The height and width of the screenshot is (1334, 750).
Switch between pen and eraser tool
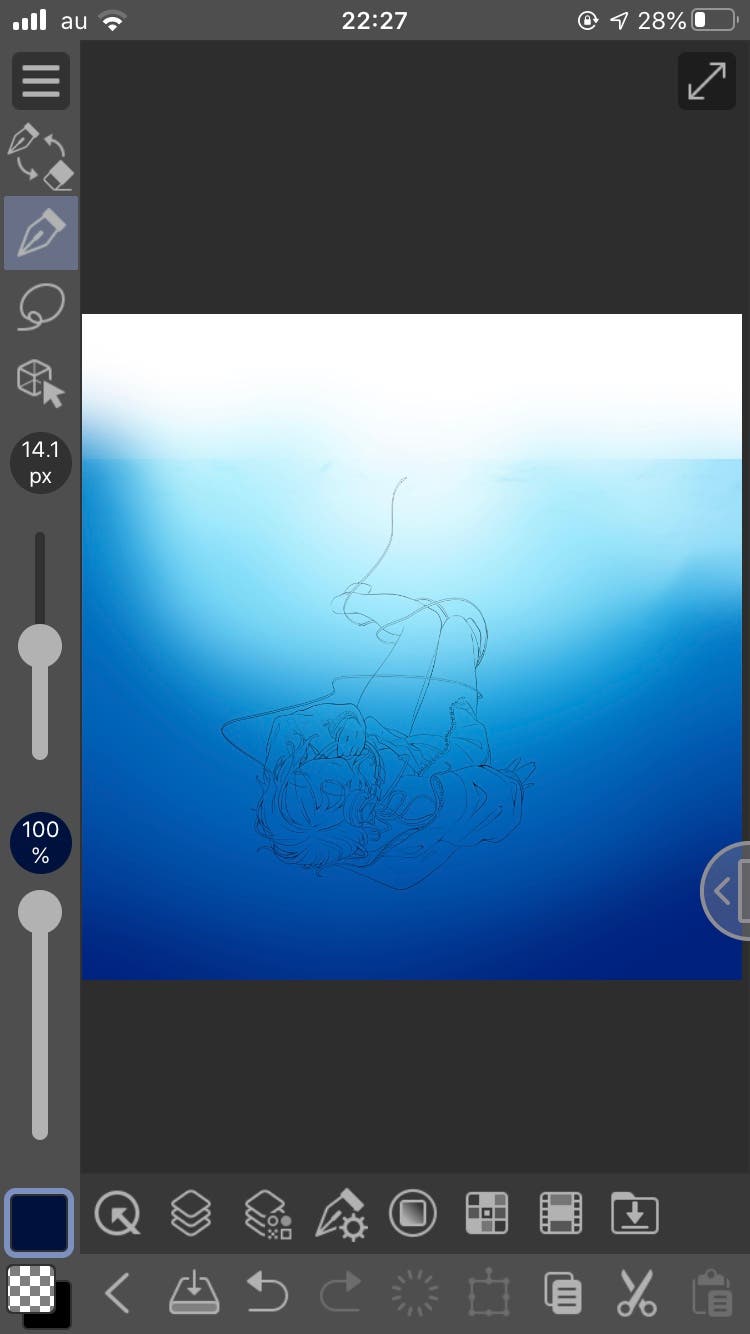point(41,156)
